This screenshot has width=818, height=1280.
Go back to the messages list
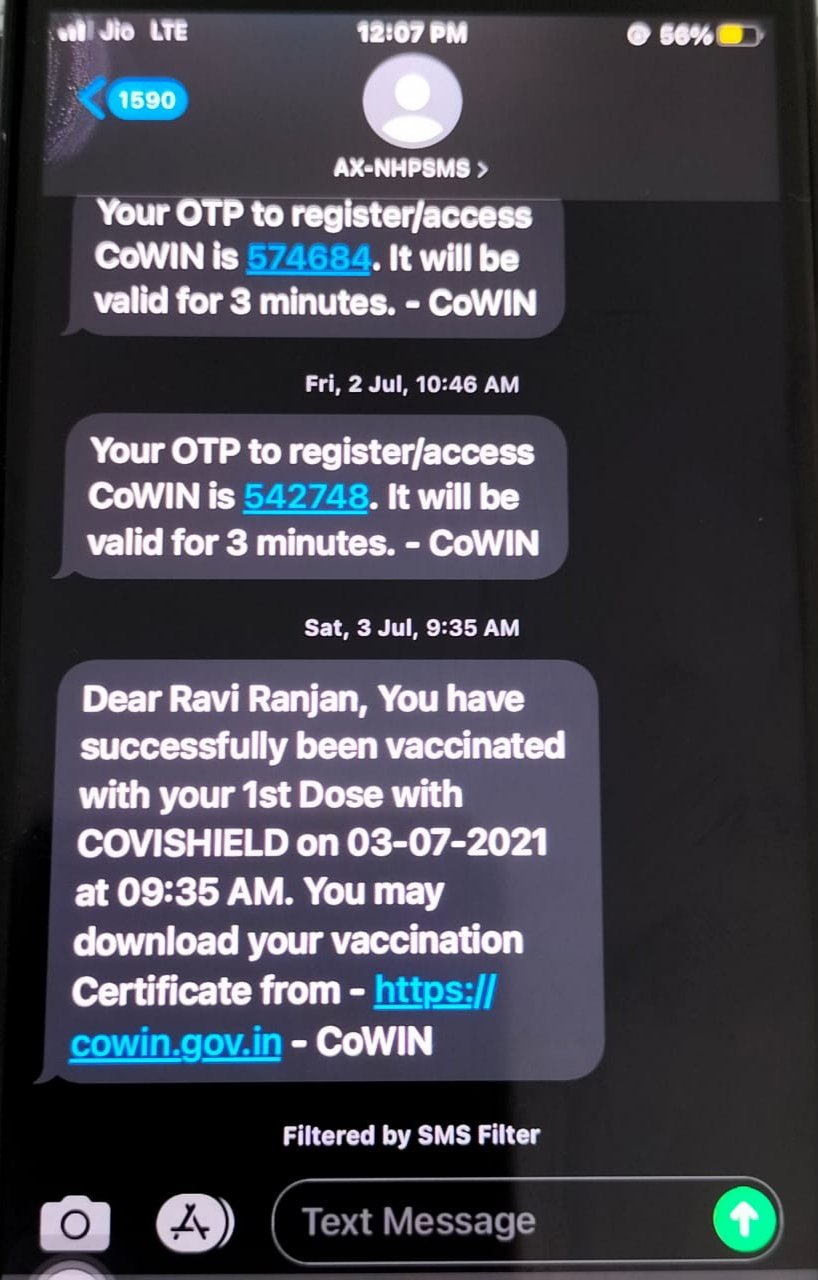point(130,100)
